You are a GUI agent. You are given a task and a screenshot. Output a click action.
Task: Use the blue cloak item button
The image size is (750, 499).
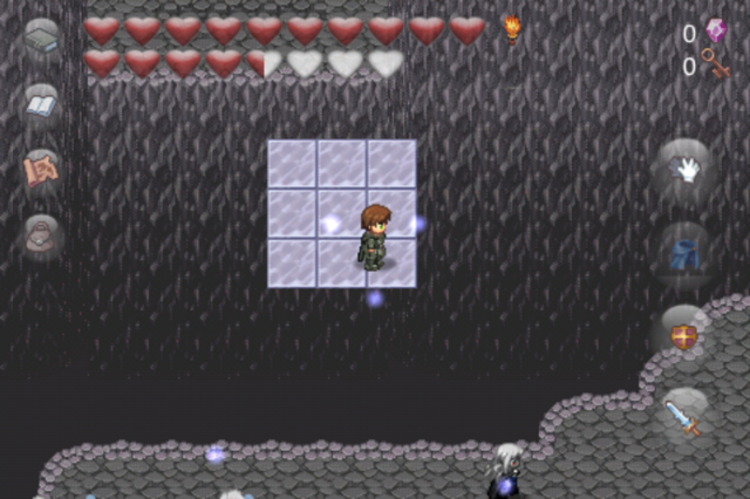[685, 253]
